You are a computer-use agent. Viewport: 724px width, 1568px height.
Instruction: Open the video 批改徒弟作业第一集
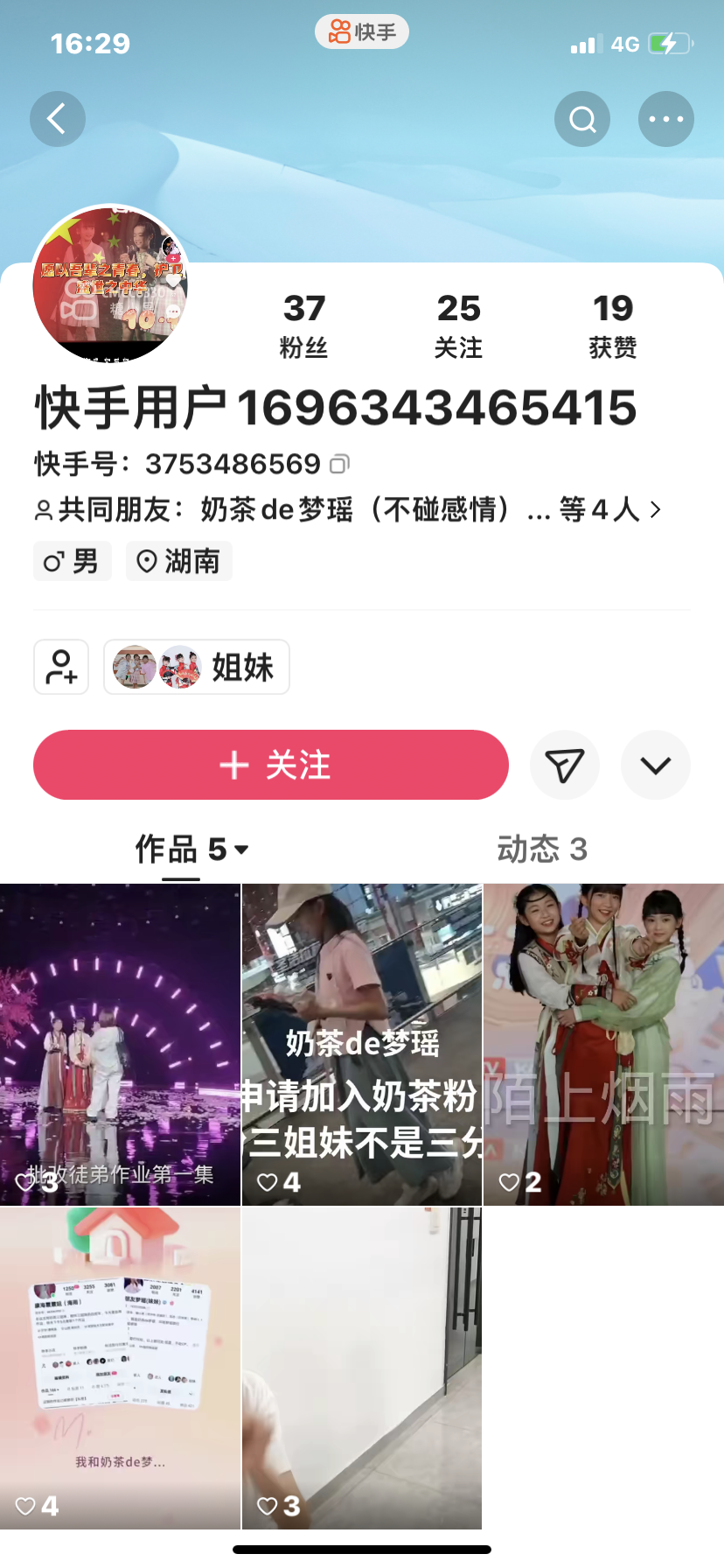[120, 1045]
